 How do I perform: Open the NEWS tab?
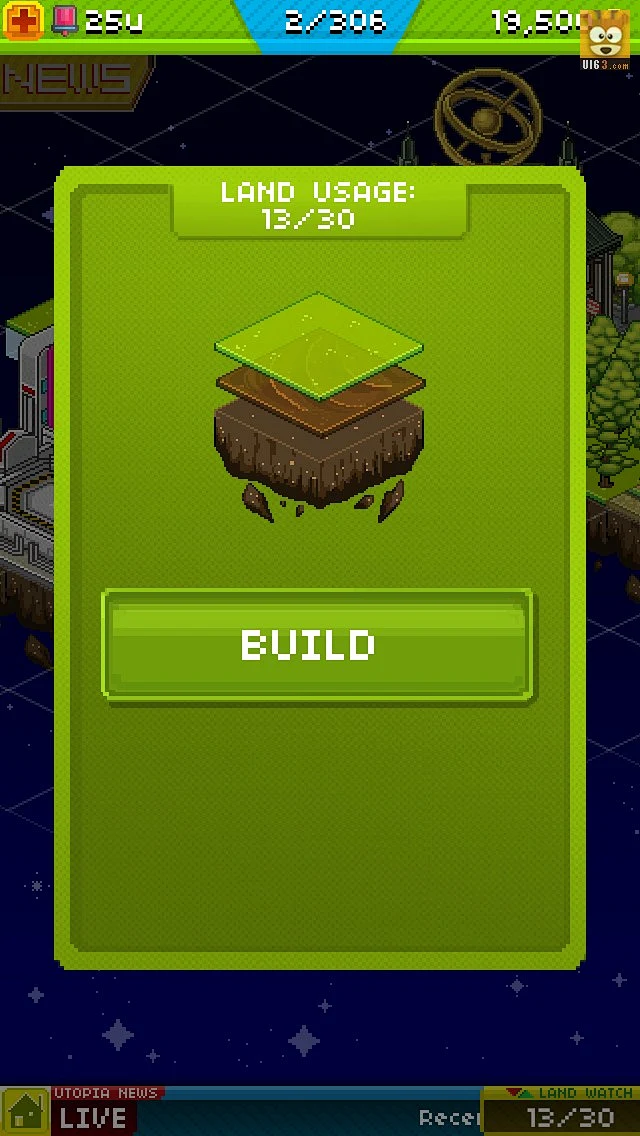point(70,80)
